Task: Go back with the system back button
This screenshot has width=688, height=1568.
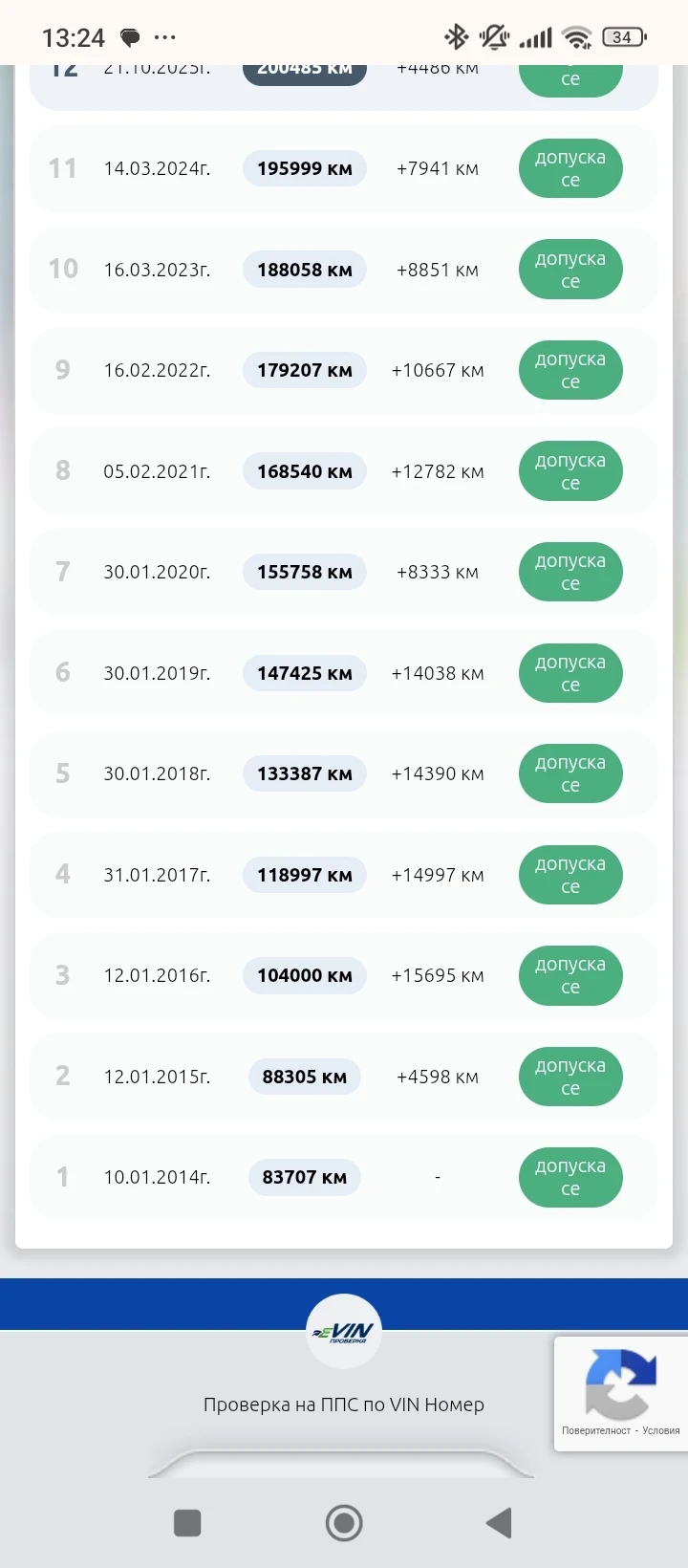Action: (499, 1522)
